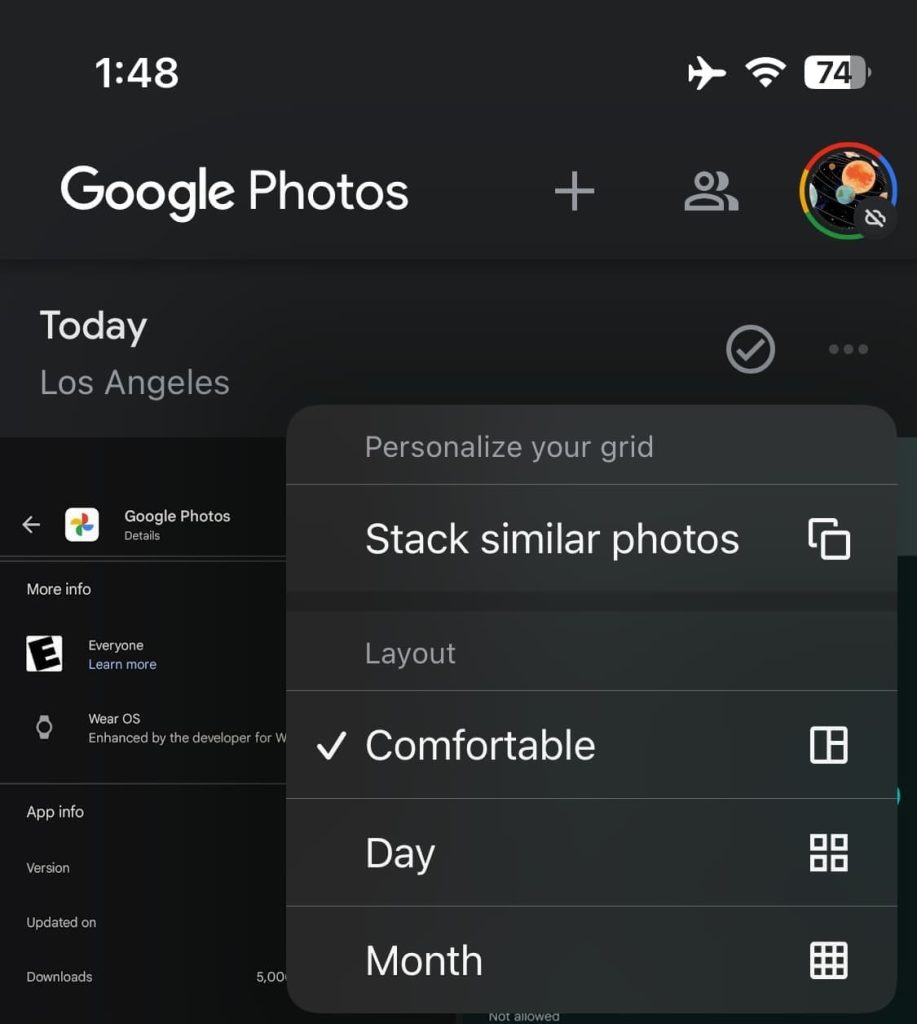Click the share with partner people icon
This screenshot has height=1024, width=917.
[x=711, y=192]
